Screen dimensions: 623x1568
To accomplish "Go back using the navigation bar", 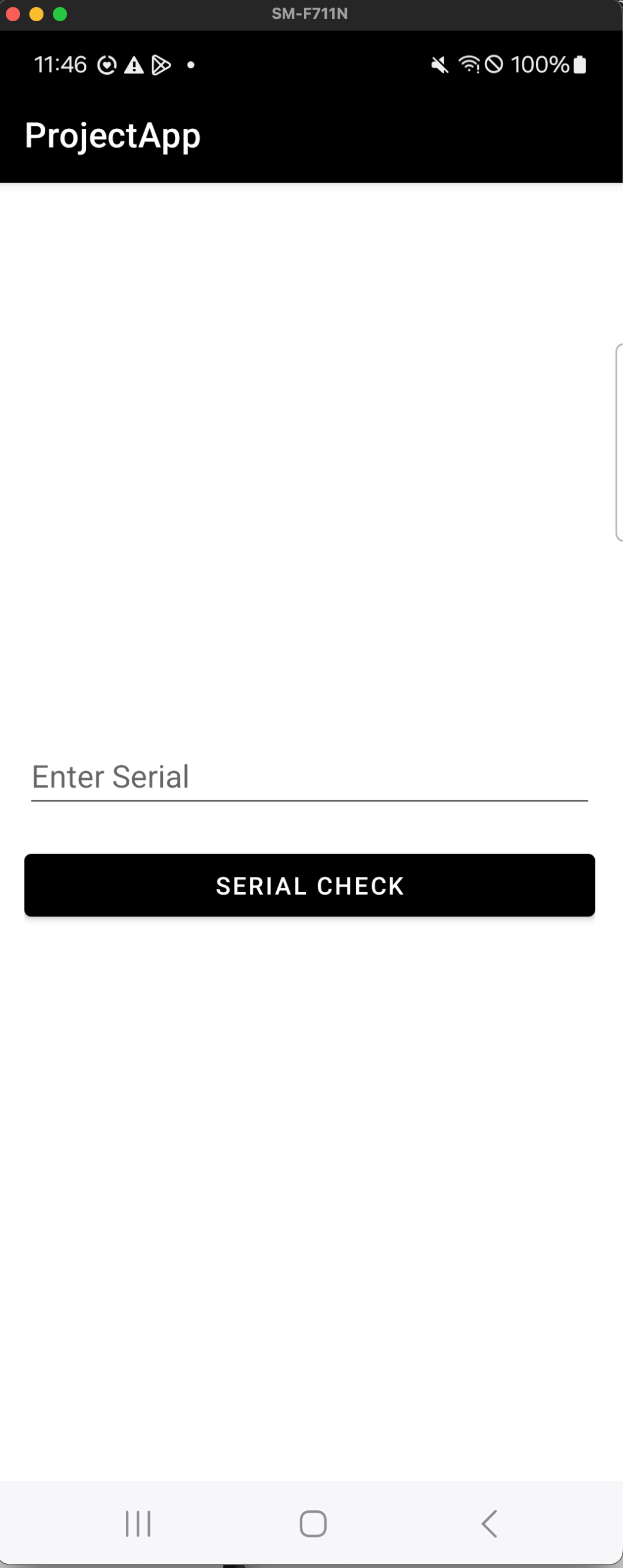I will tap(488, 1523).
